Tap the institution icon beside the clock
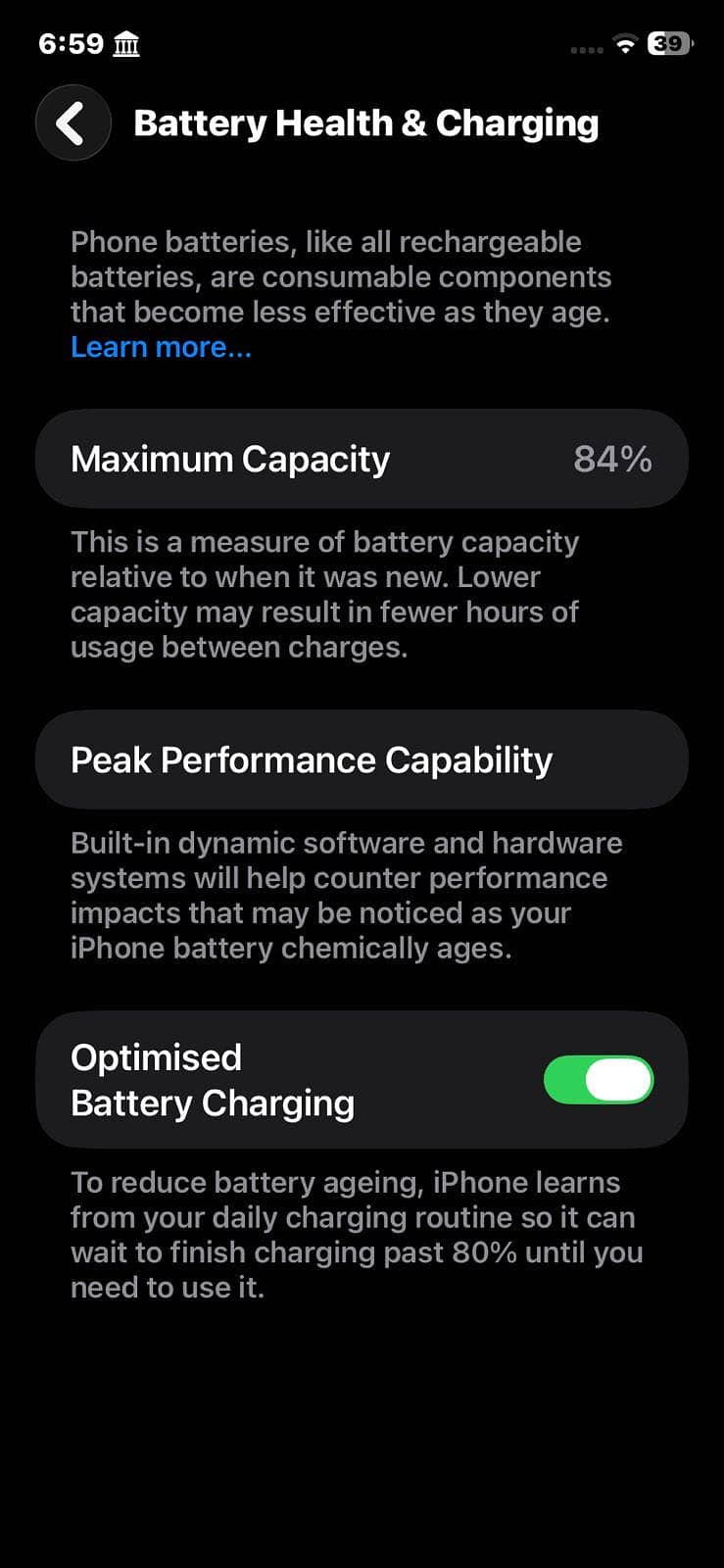Image resolution: width=724 pixels, height=1568 pixels. coord(126,44)
